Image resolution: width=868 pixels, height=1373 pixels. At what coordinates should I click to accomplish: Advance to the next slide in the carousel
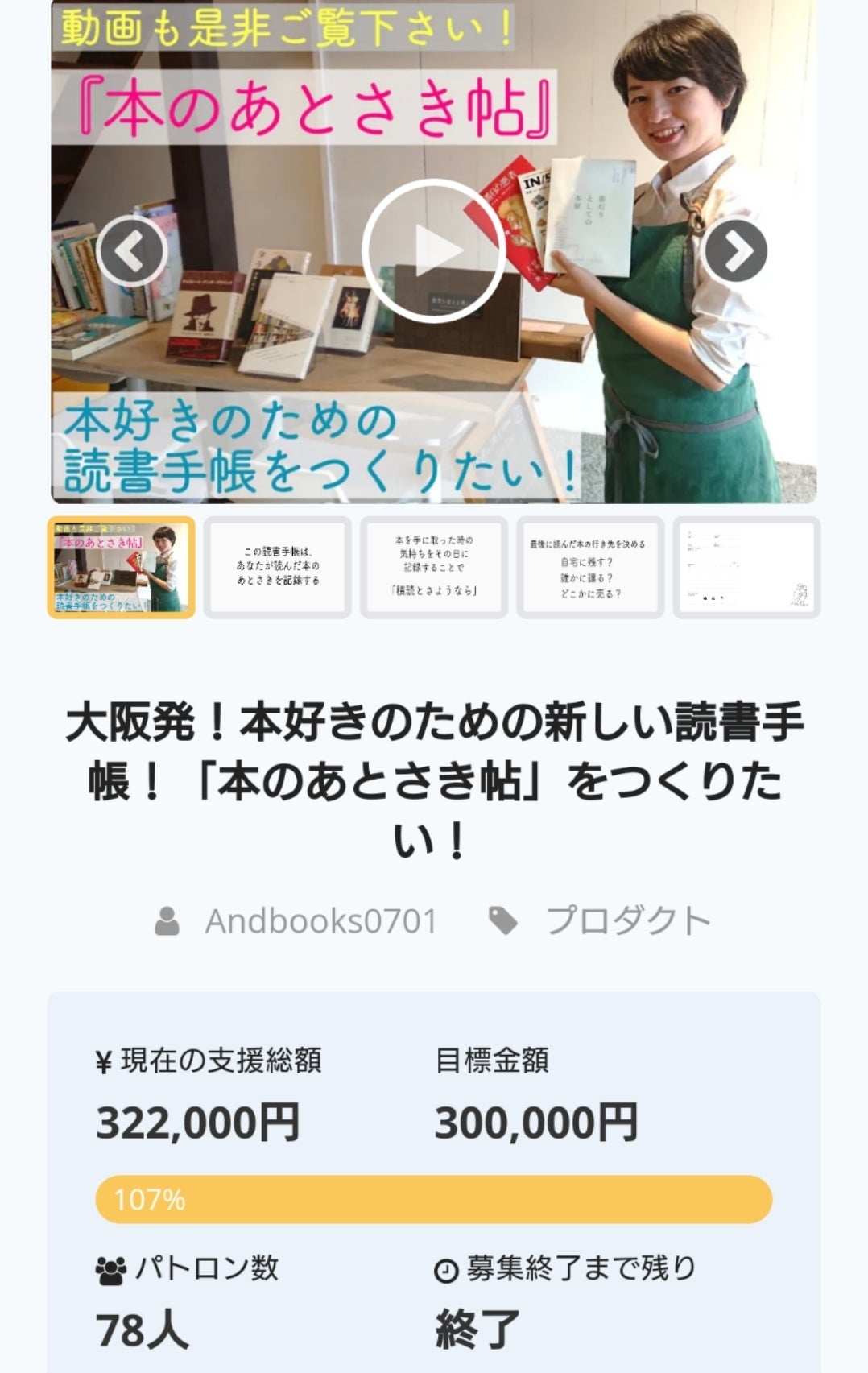tap(735, 250)
